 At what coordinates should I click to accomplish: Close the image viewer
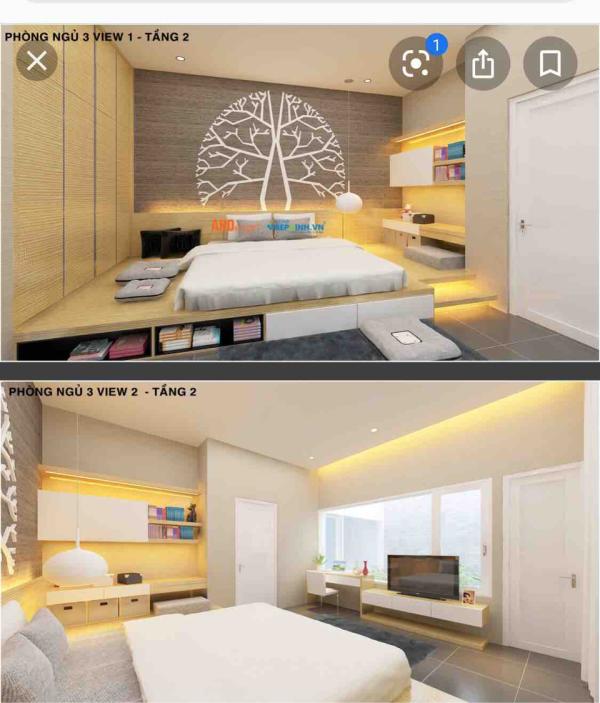tap(37, 62)
